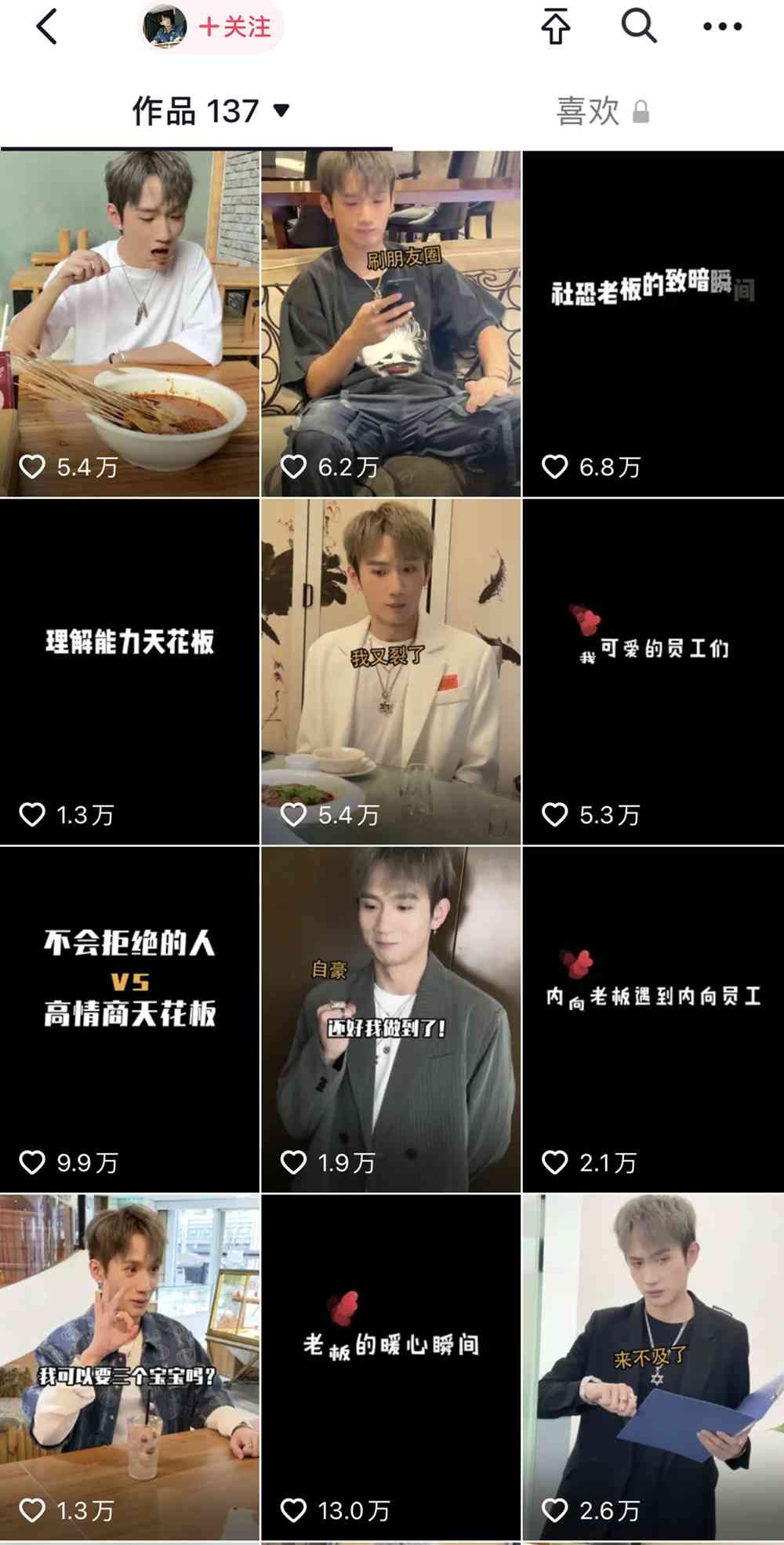Watch the 我可以要三个宝宝吗 video
Viewport: 784px width, 1545px height.
129,1367
